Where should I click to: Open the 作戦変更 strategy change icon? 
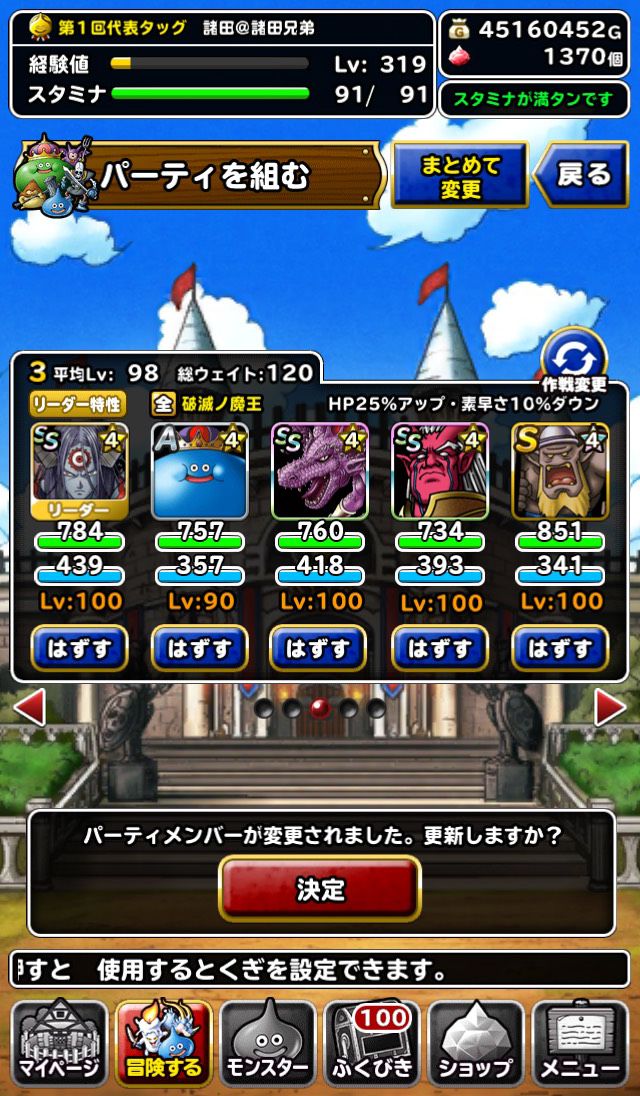coord(574,359)
